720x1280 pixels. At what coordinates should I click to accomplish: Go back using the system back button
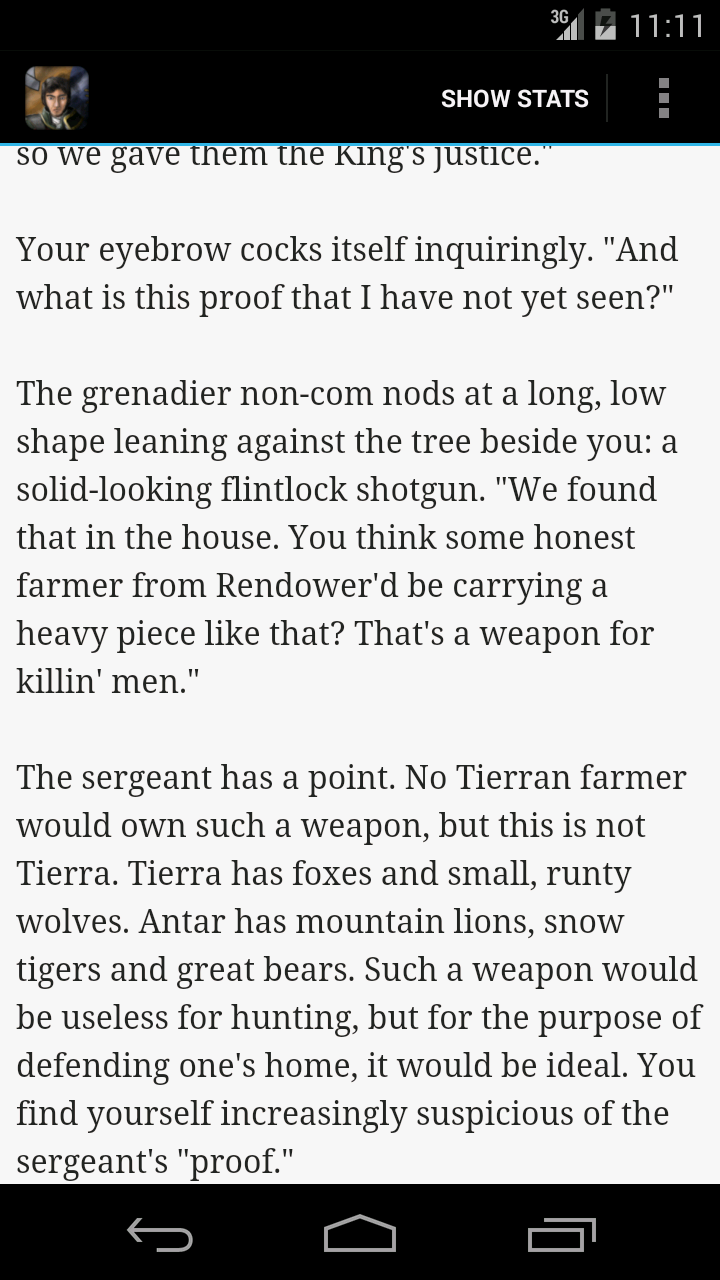click(160, 1235)
